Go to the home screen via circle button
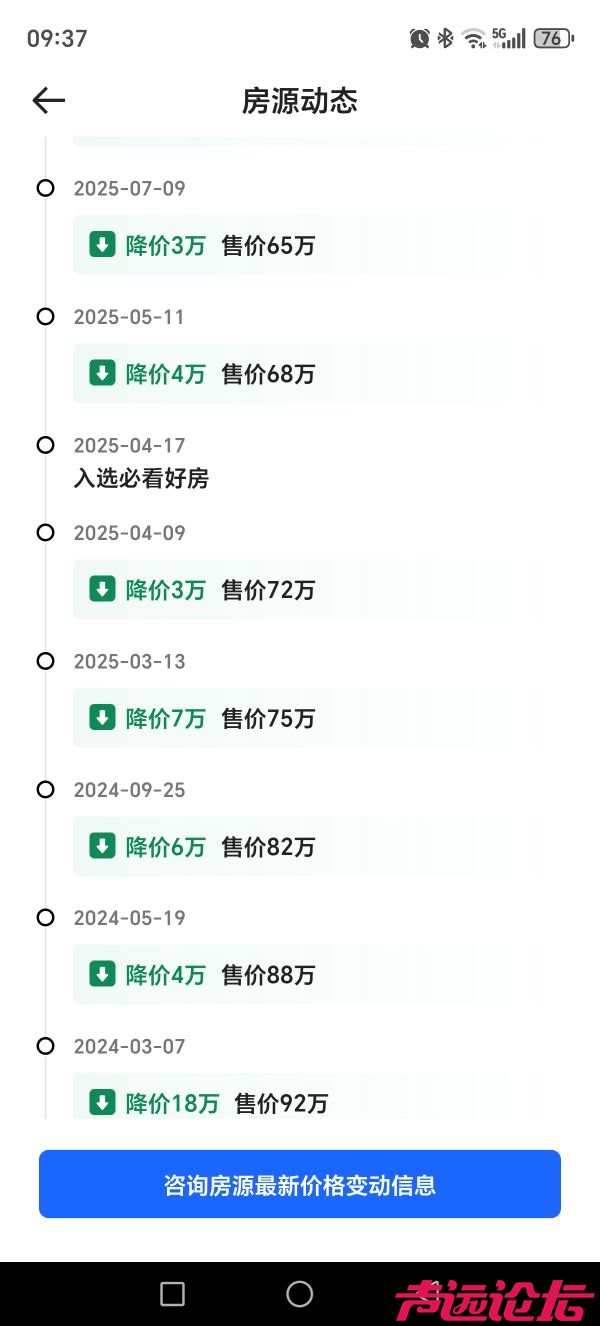The width and height of the screenshot is (600, 1326). 300,1294
